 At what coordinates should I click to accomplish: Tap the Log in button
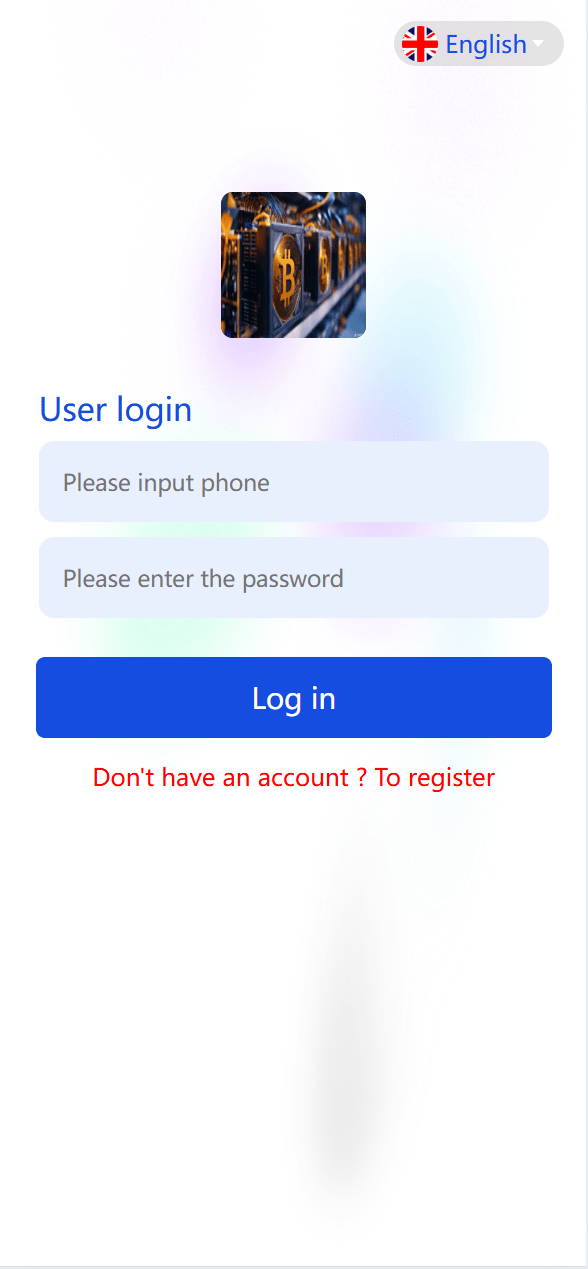point(294,698)
